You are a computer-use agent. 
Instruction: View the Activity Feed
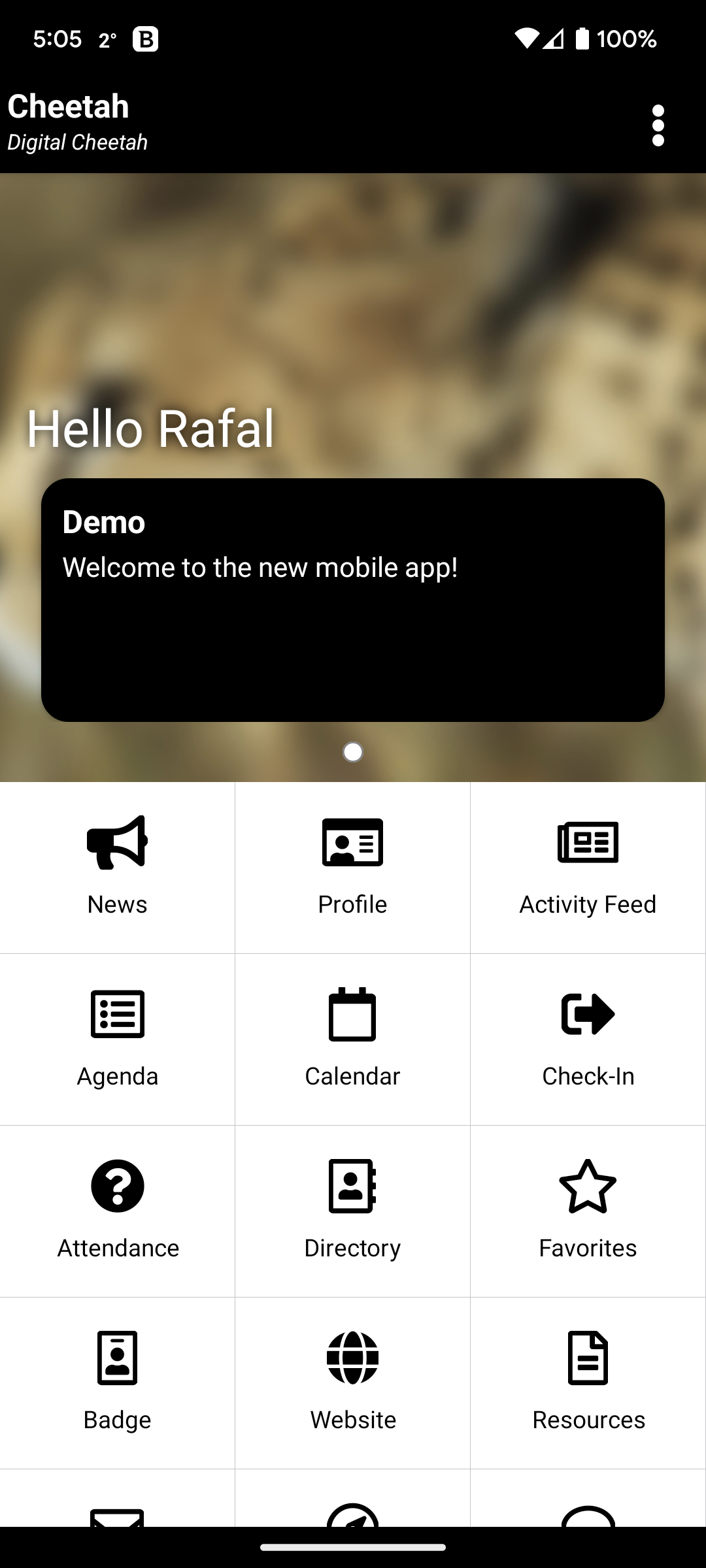click(x=588, y=868)
